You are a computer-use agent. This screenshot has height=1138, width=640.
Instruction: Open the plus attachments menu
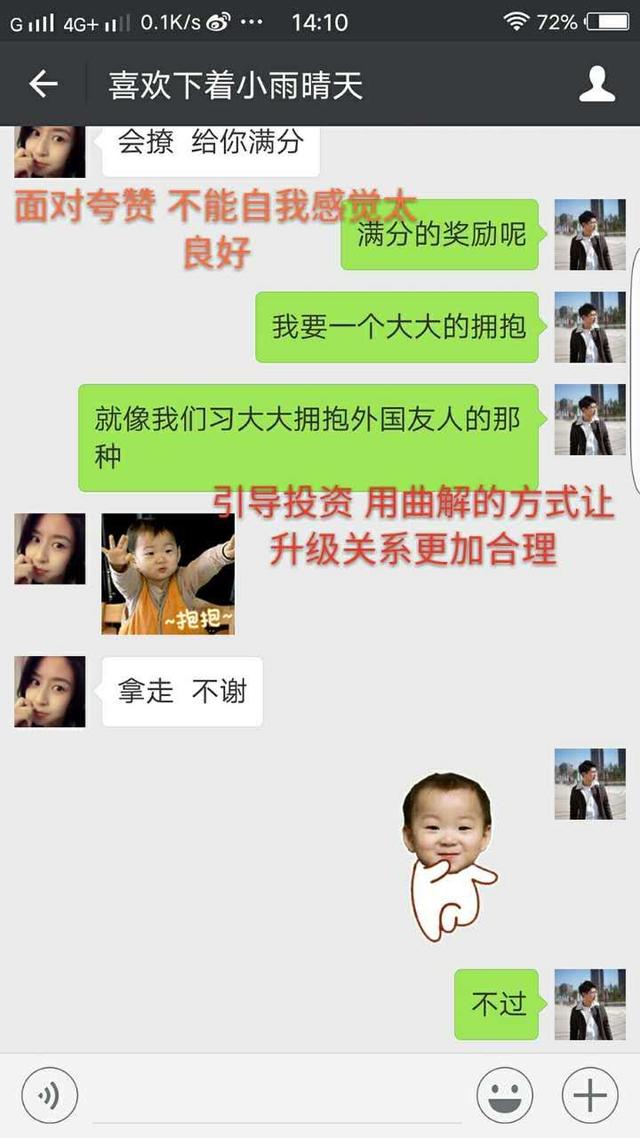(x=590, y=1096)
